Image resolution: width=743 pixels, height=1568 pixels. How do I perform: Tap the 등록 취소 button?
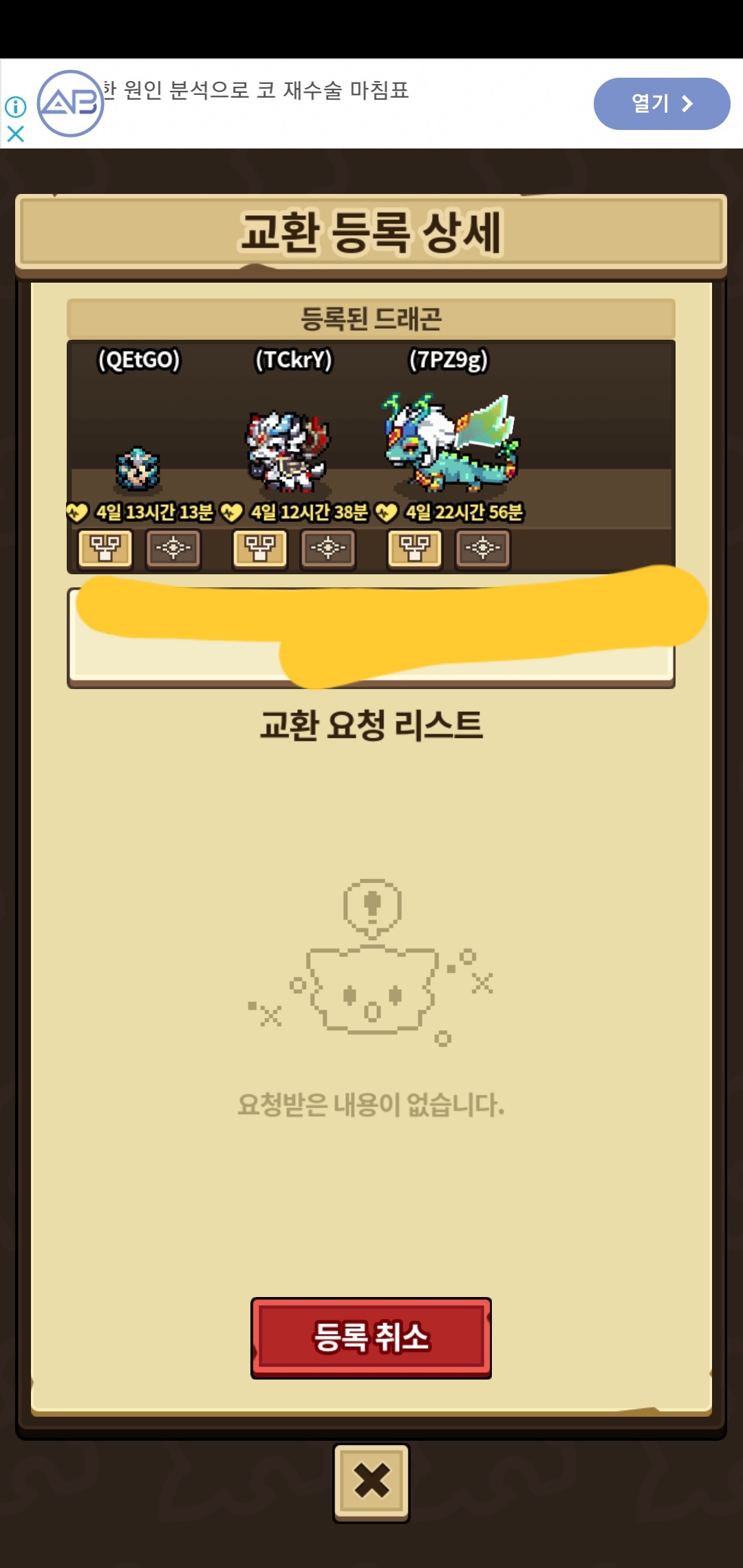point(371,1337)
